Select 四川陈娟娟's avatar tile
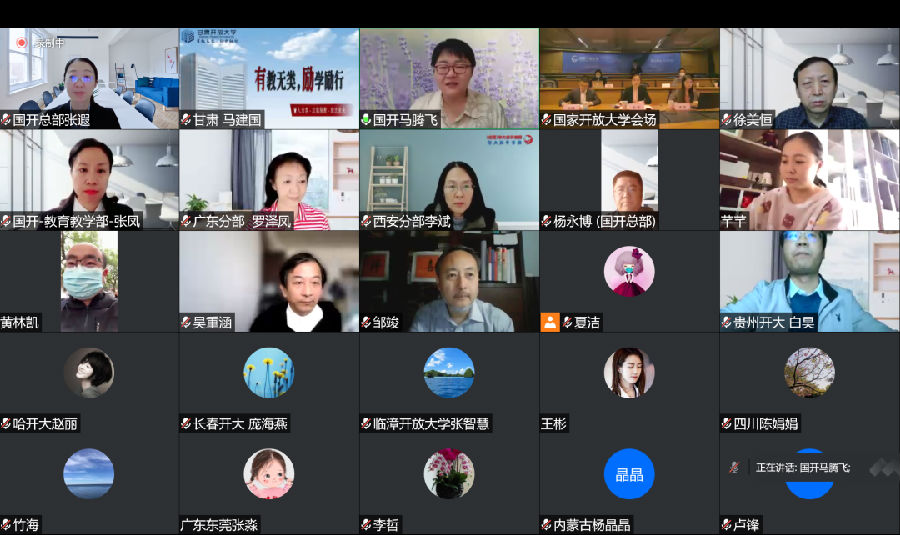The width and height of the screenshot is (900, 535). (x=809, y=373)
